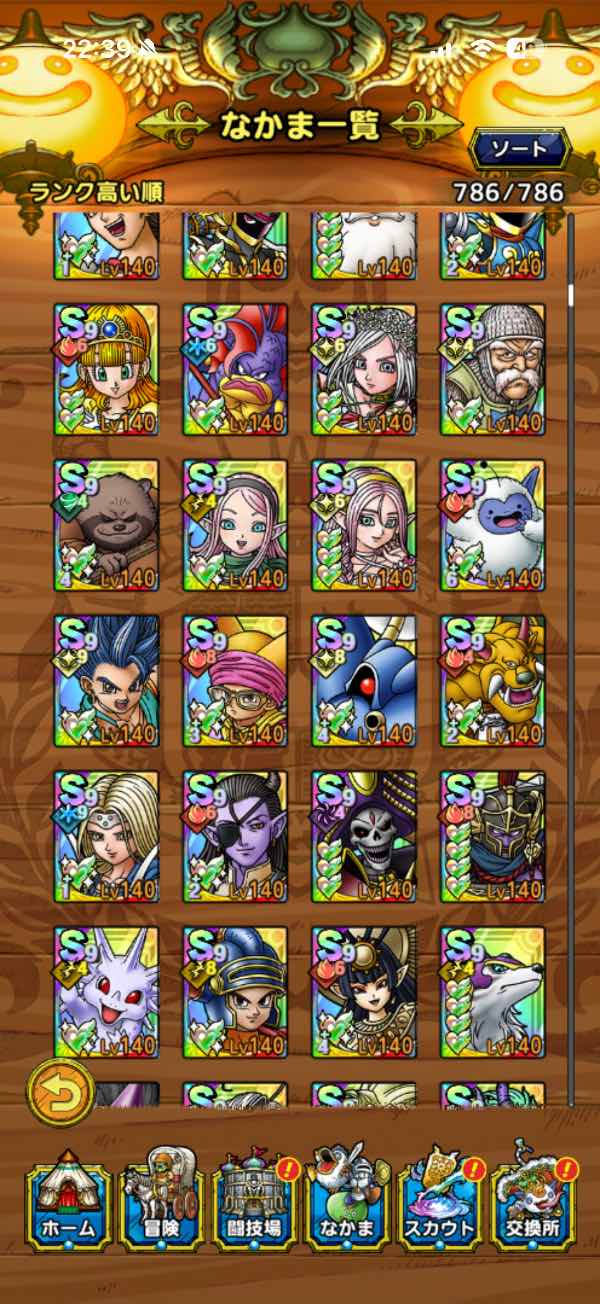
Task: Open the white wolf character card
Action: coord(493,991)
